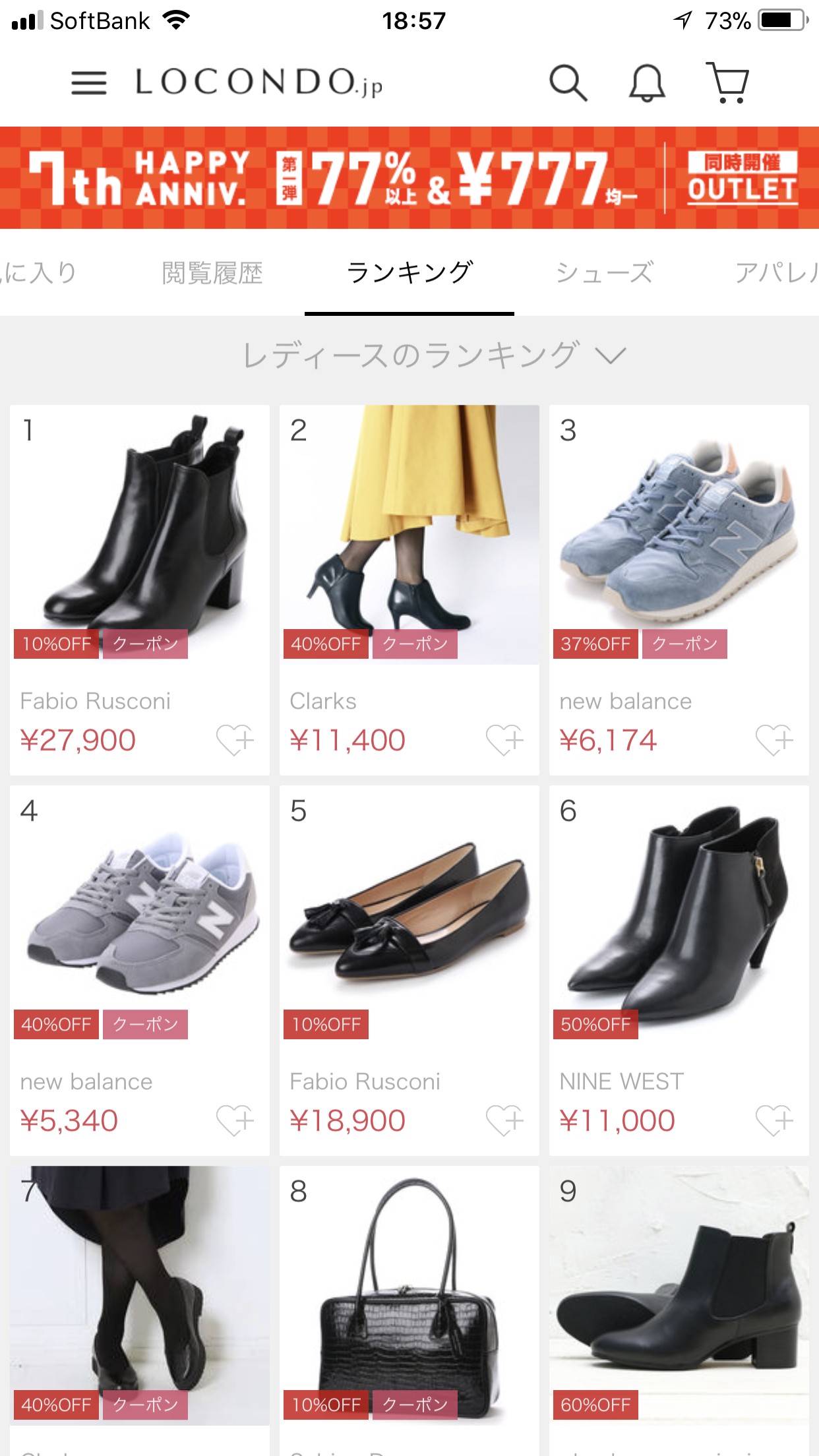Viewport: 819px width, 1456px height.
Task: View the shopping cart
Action: [x=727, y=83]
